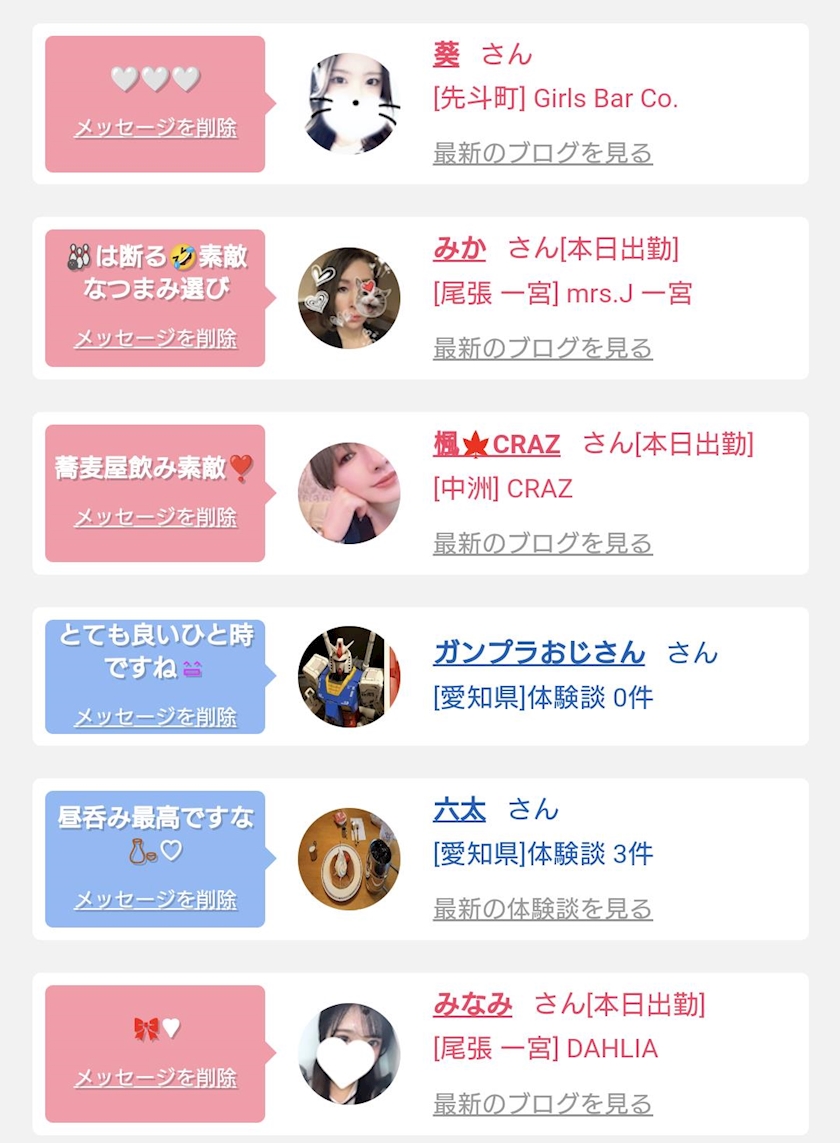Image resolution: width=840 pixels, height=1143 pixels.
Task: Open 葵's profile name link
Action: coord(446,54)
